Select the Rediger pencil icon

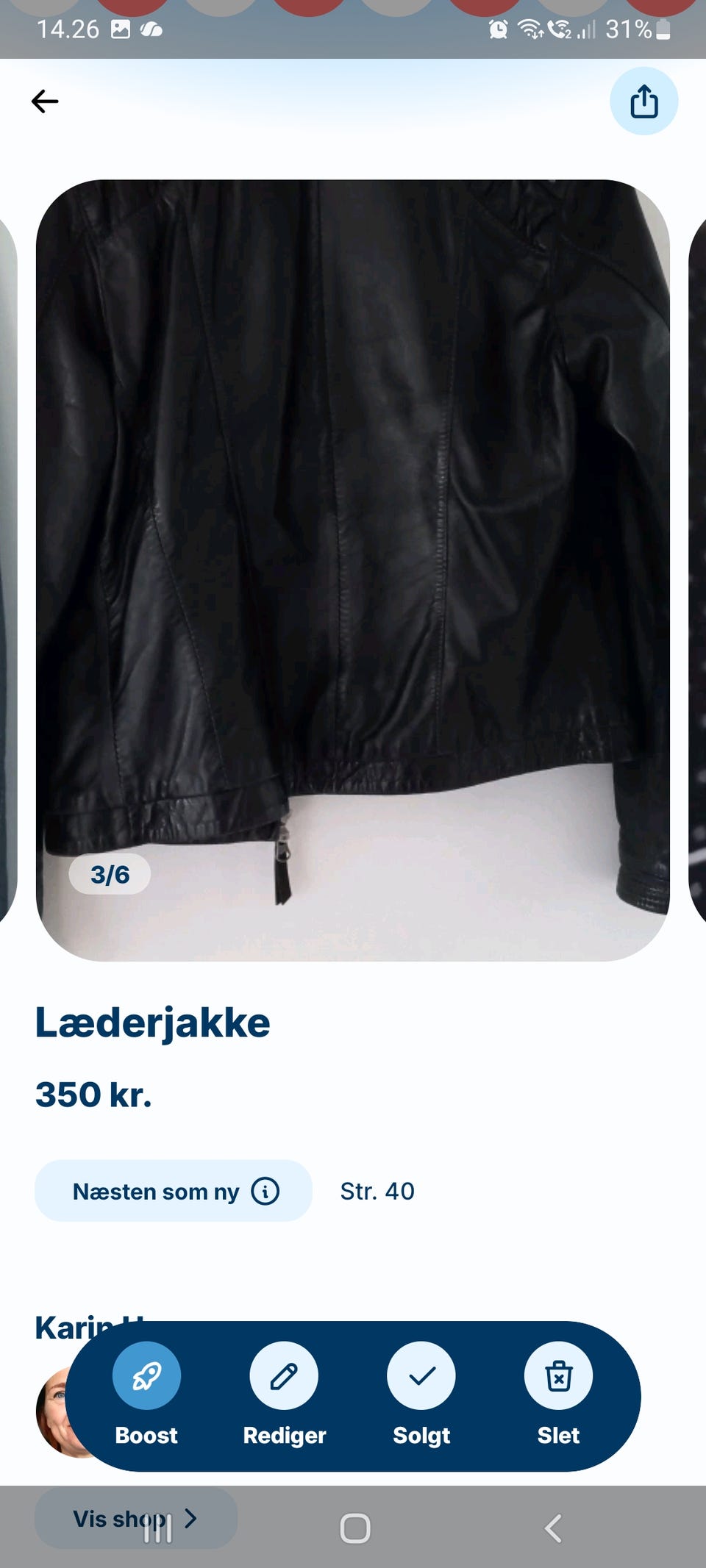(x=283, y=1375)
